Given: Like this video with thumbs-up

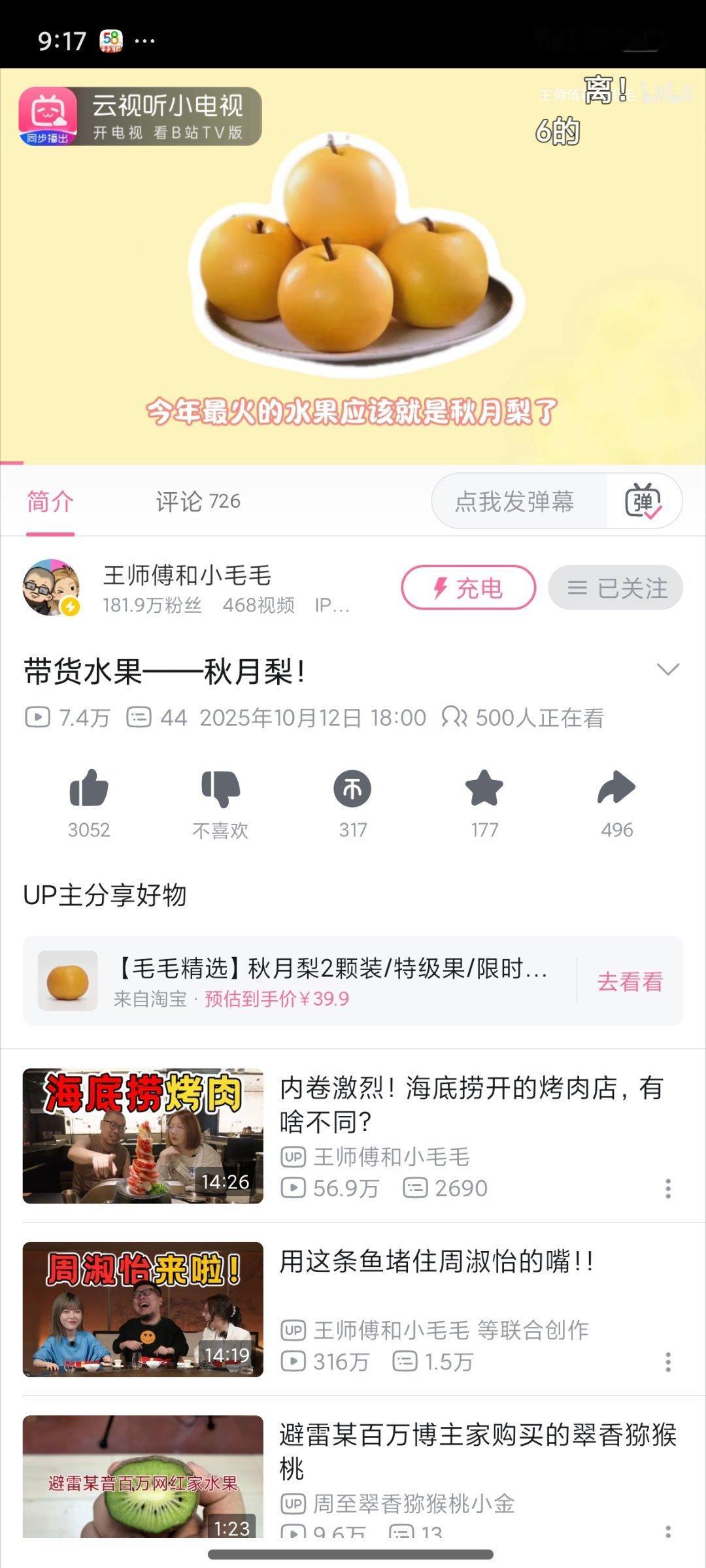Looking at the screenshot, I should (89, 789).
